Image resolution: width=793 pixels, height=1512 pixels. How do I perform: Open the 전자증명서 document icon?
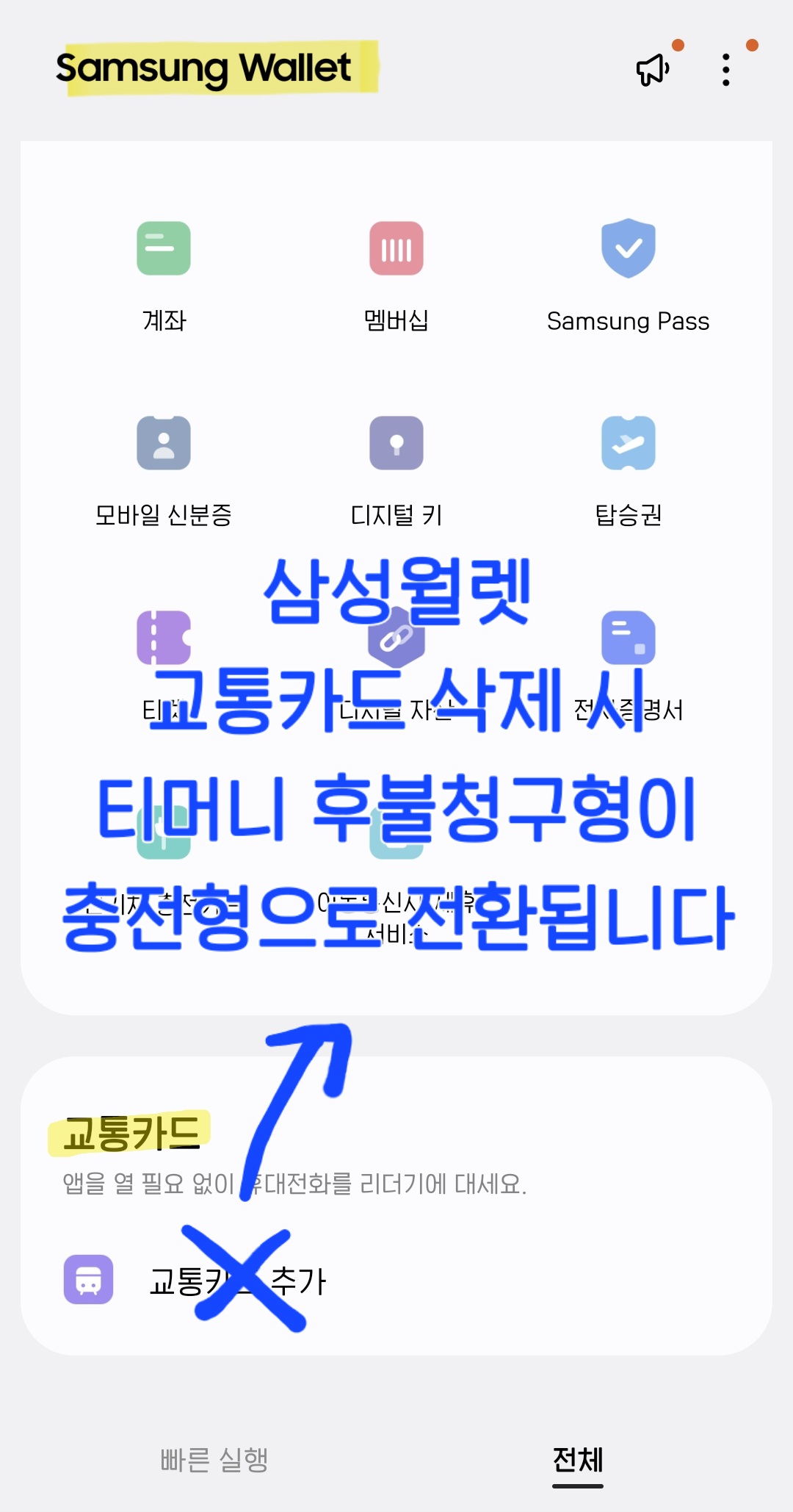(628, 638)
